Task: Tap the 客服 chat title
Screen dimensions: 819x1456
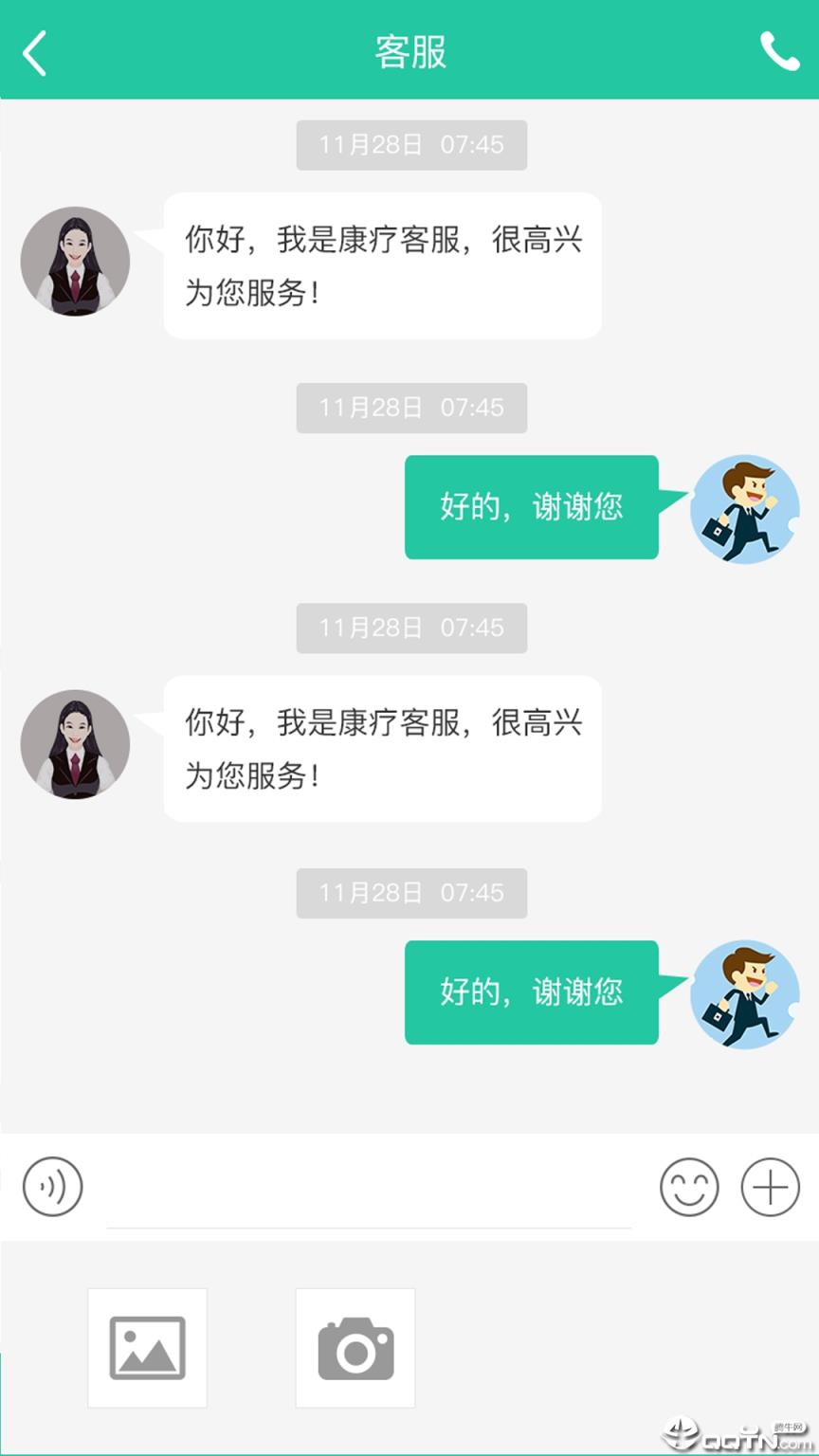Action: pos(409,52)
